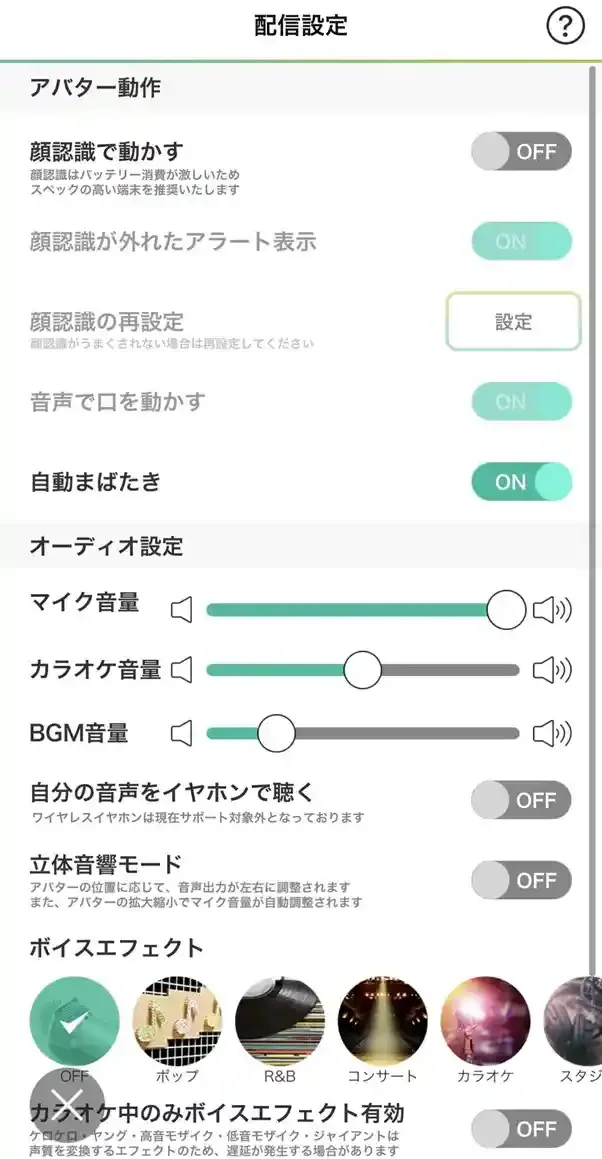Enable カラオケ中のみボイスエフェクト有効 toggle
The image size is (602, 1159).
tap(521, 1129)
